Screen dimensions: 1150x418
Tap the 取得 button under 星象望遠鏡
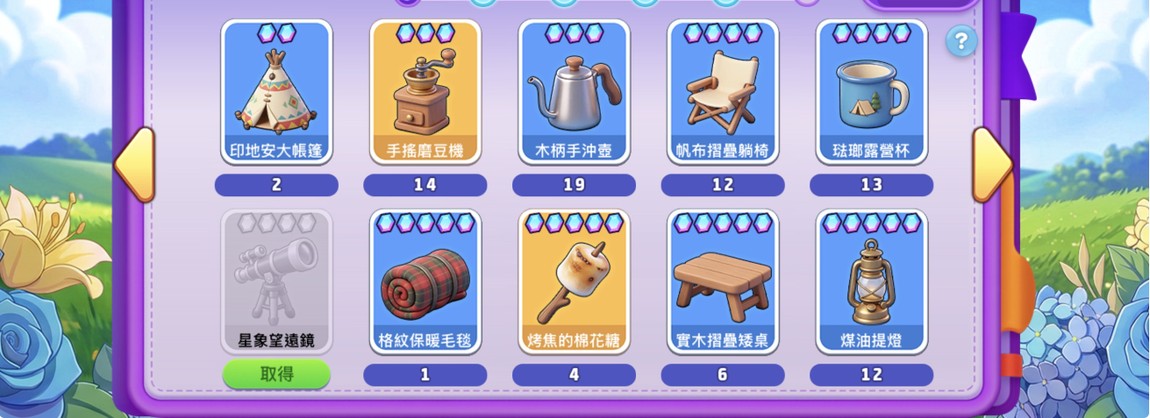[x=276, y=374]
